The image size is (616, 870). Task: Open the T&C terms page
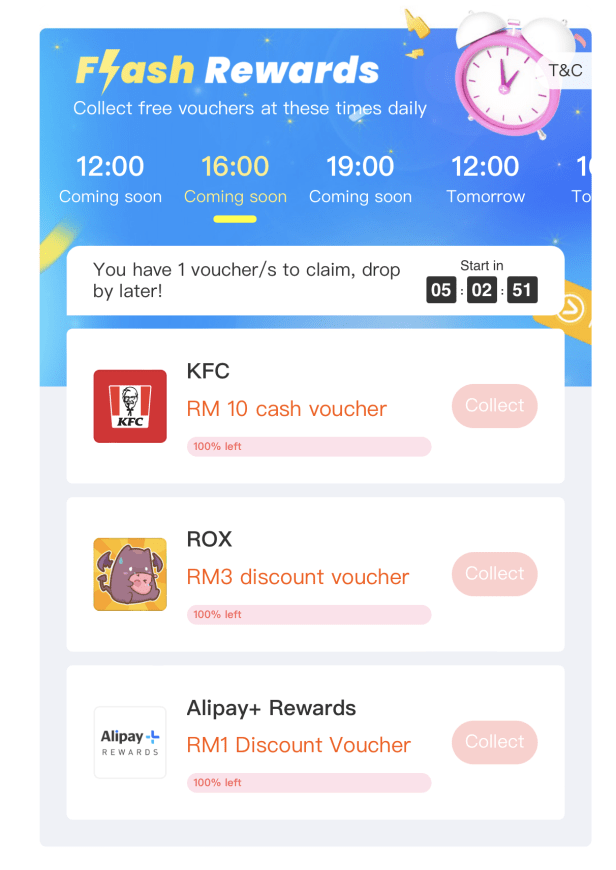565,71
